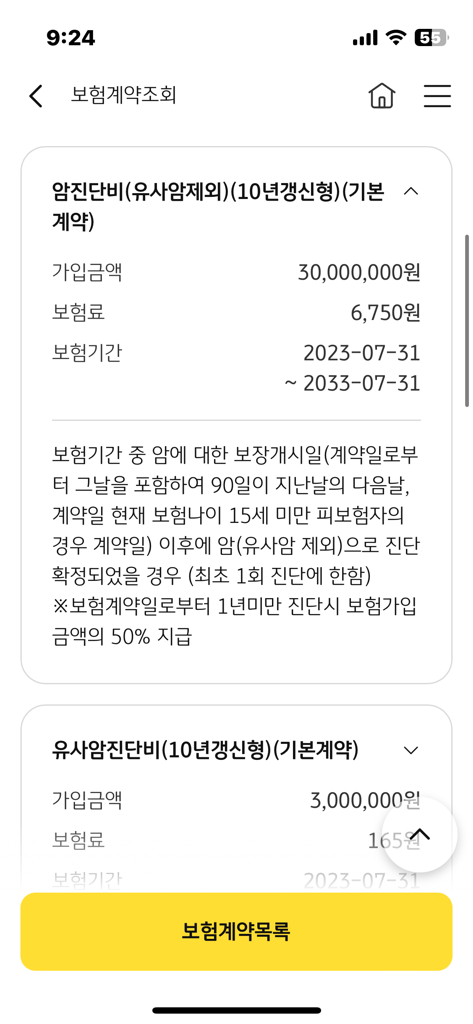Viewport: 473px width, 1024px height.
Task: Go back from 보험계약조회
Action: pos(36,96)
